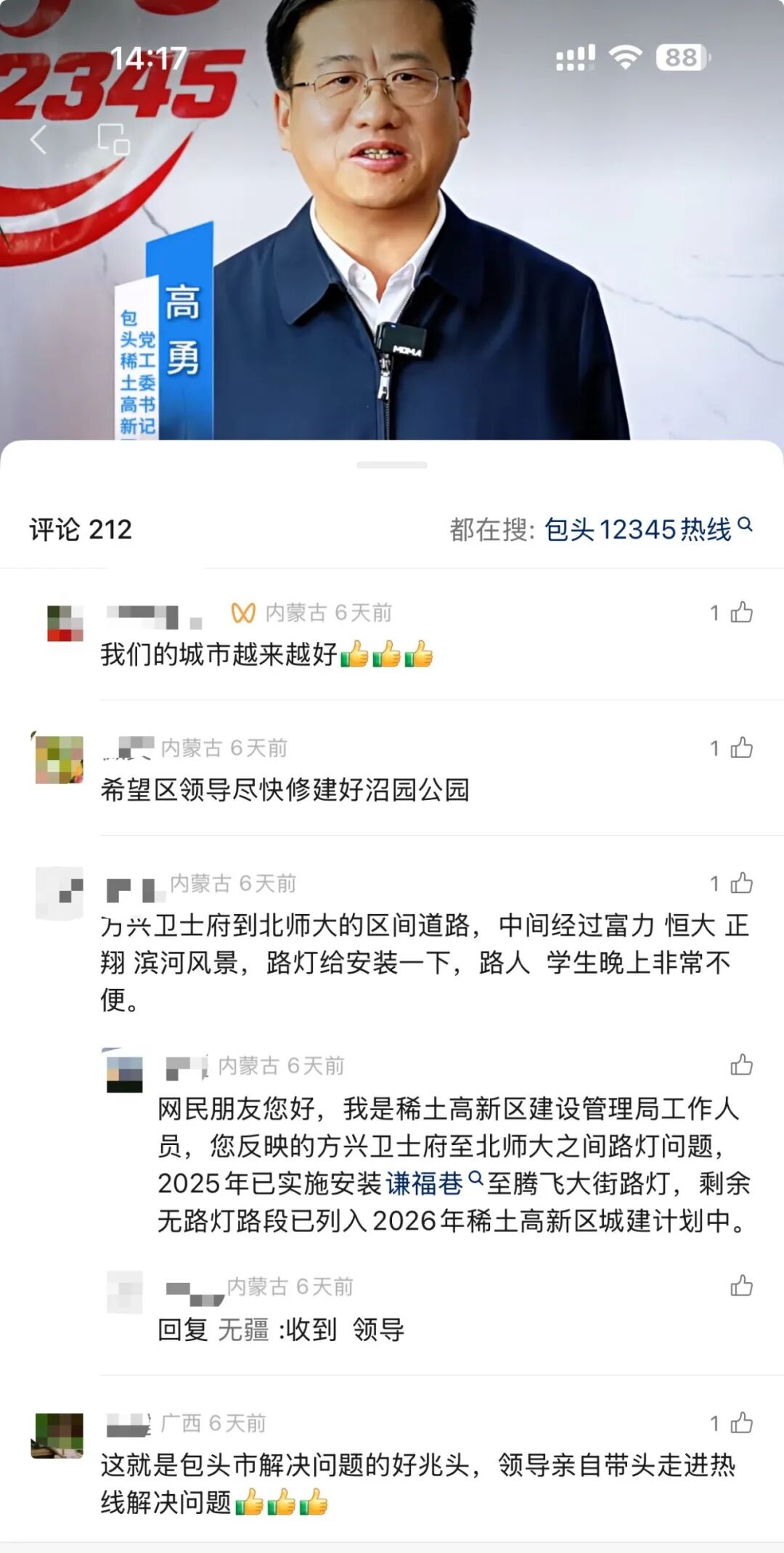Screen dimensions: 784x1553
Task: Like the reply from 稀土高新区建设管理局 staff
Action: point(741,1065)
